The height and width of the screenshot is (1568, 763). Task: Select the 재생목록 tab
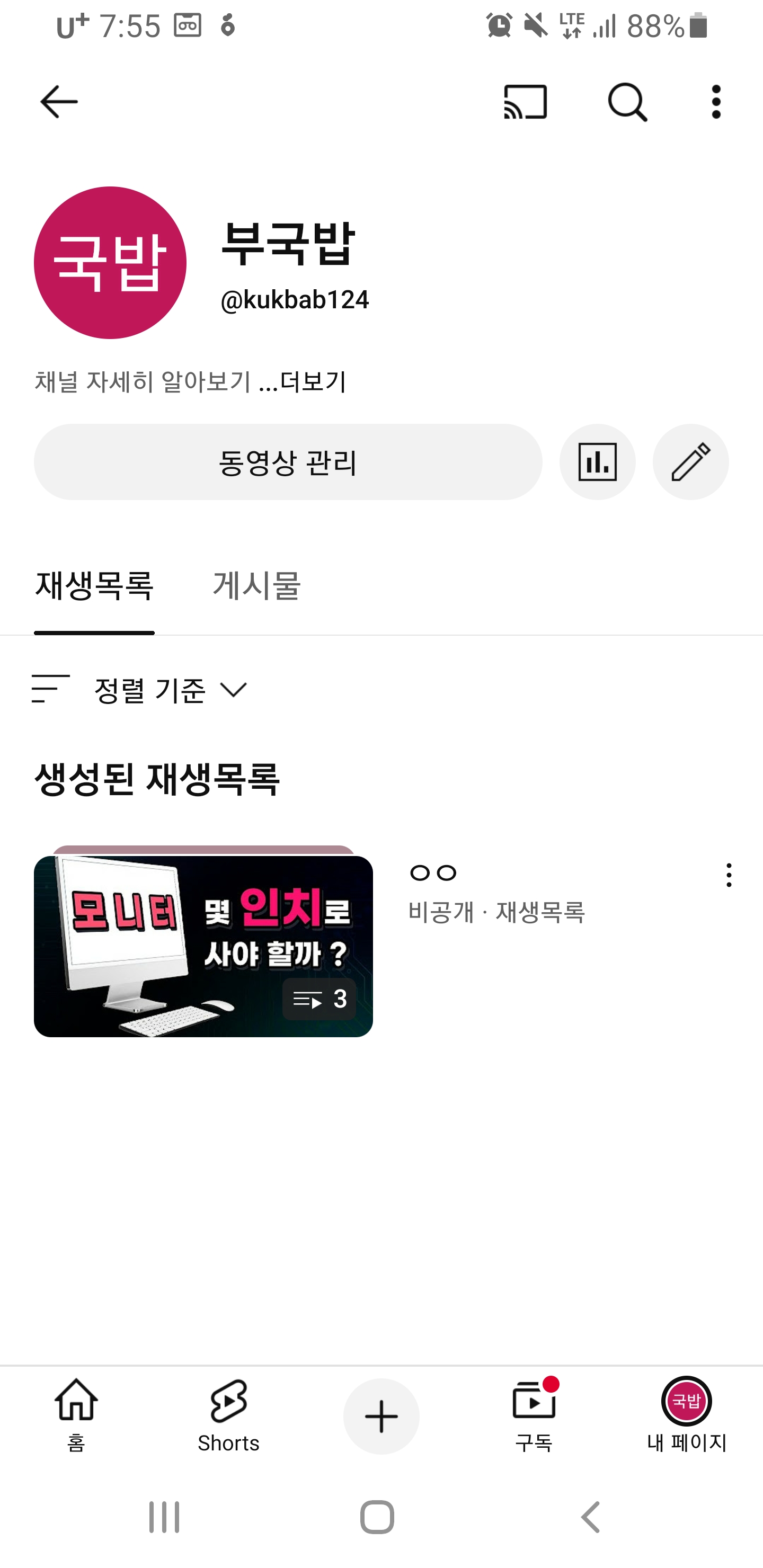tap(94, 585)
